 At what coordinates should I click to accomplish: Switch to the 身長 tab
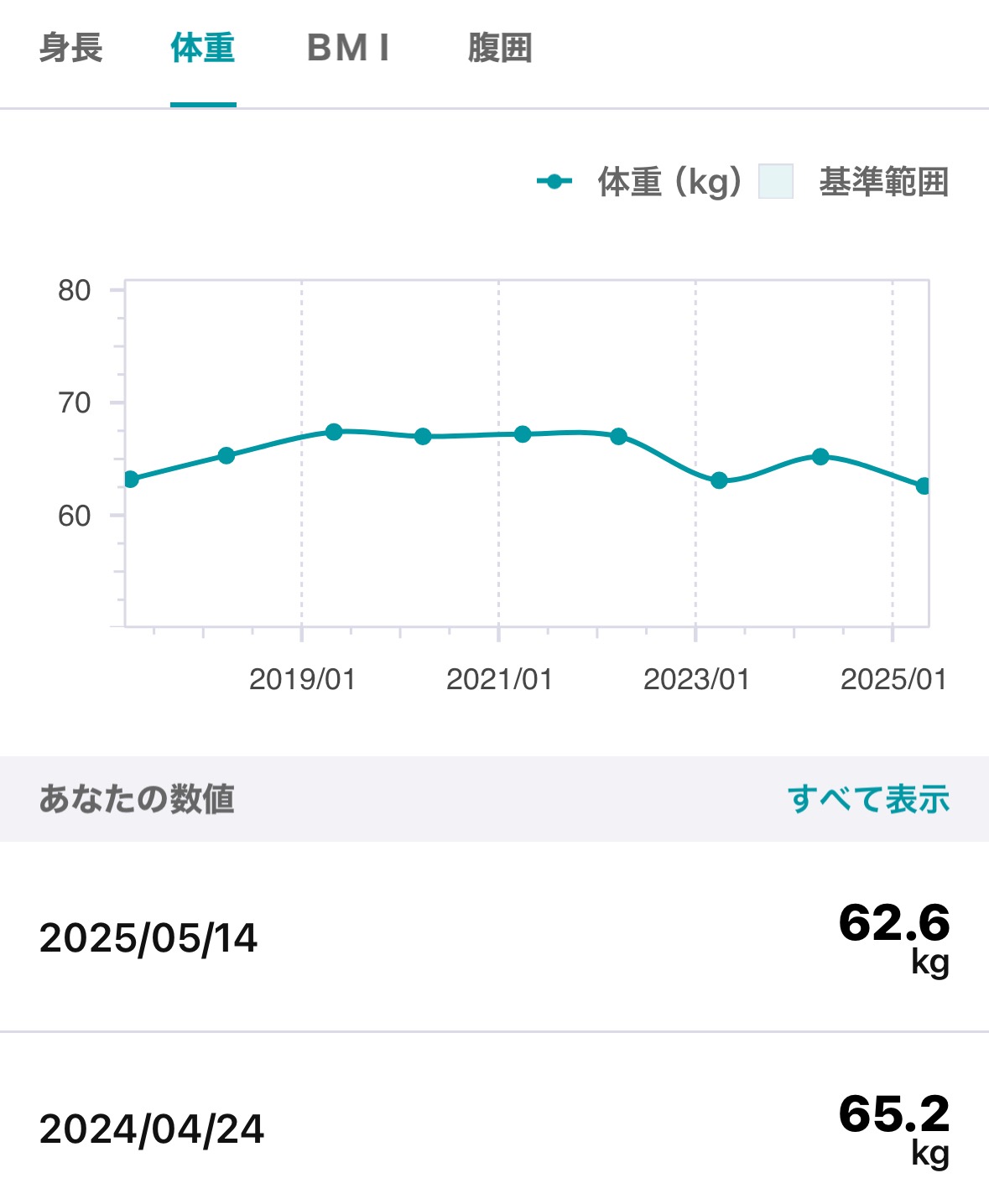coord(70,48)
